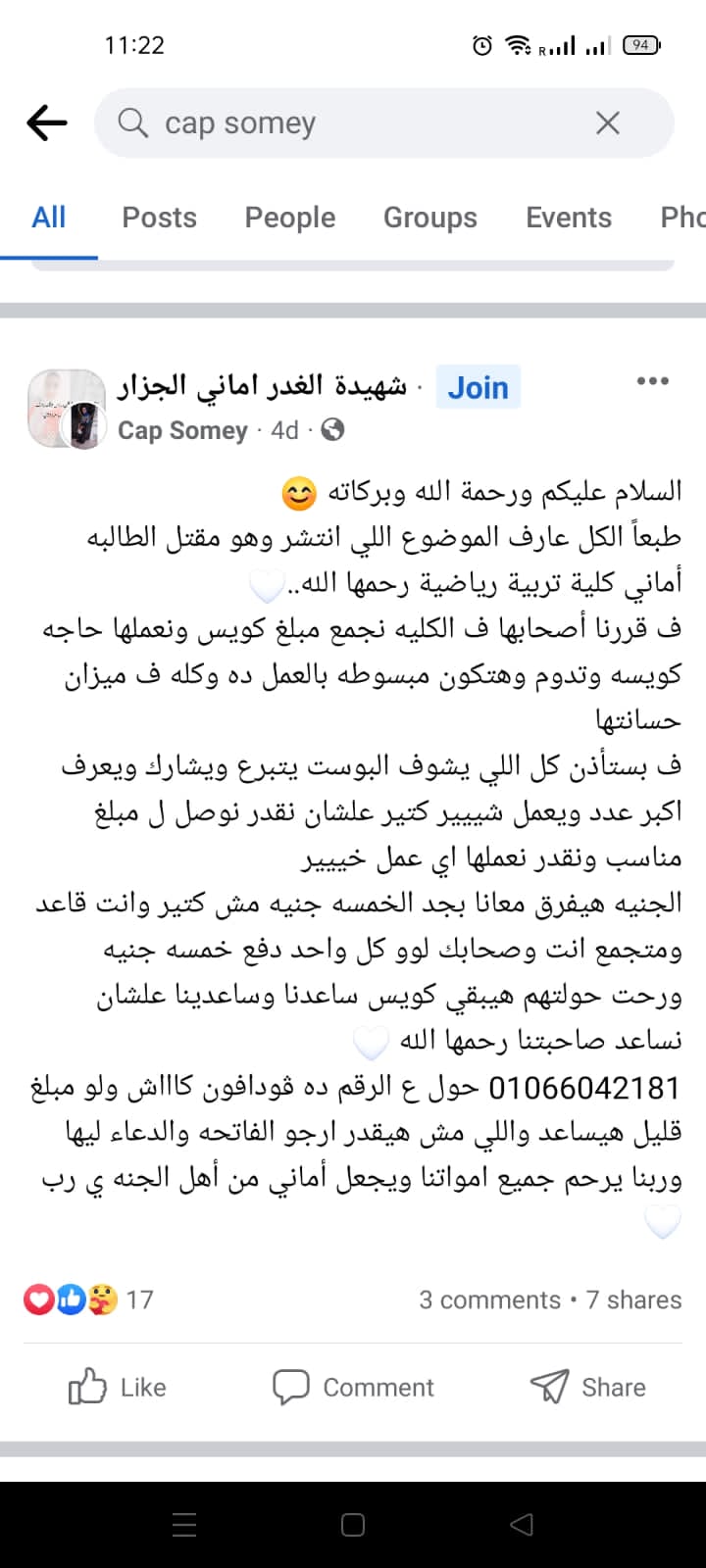Select the All tab

tap(48, 218)
